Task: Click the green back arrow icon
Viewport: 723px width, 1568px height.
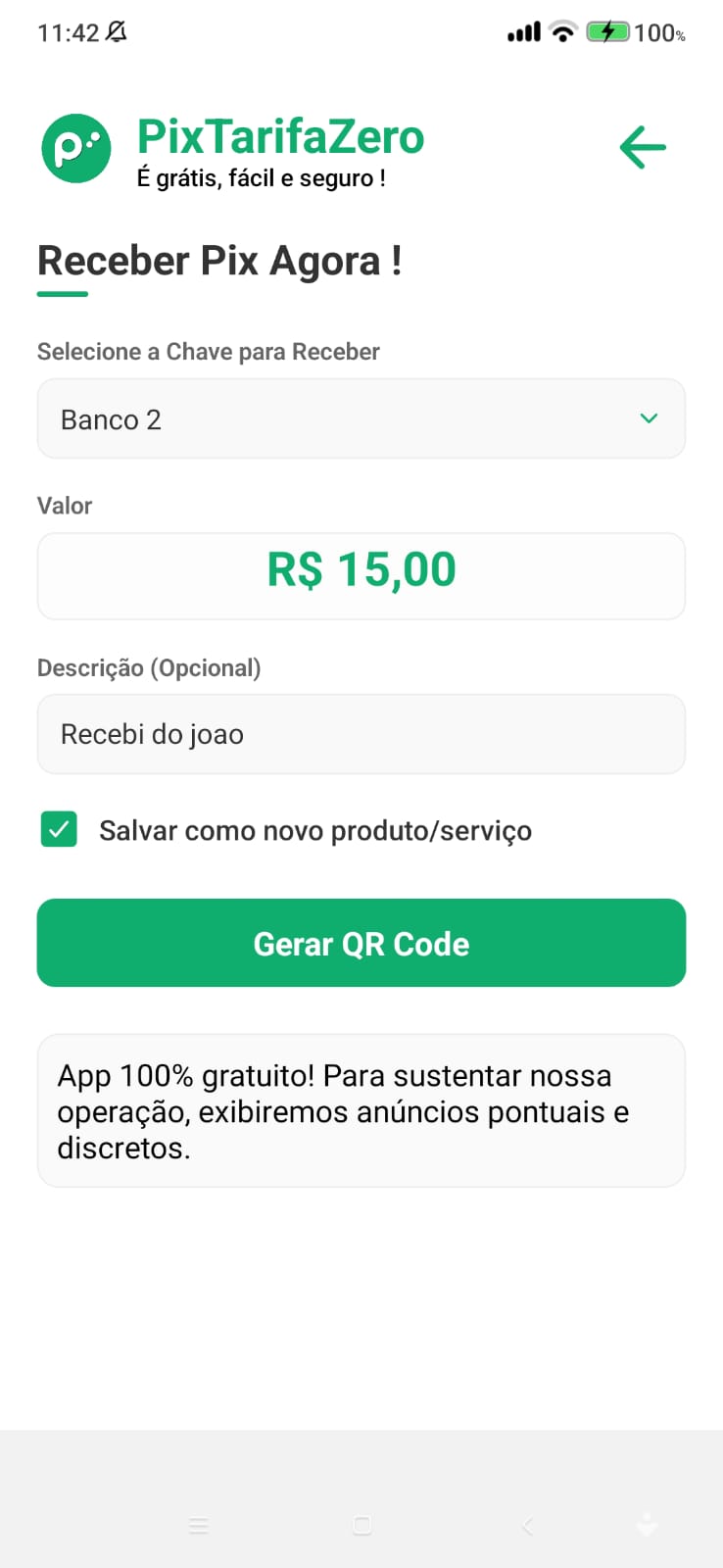Action: pyautogui.click(x=643, y=148)
